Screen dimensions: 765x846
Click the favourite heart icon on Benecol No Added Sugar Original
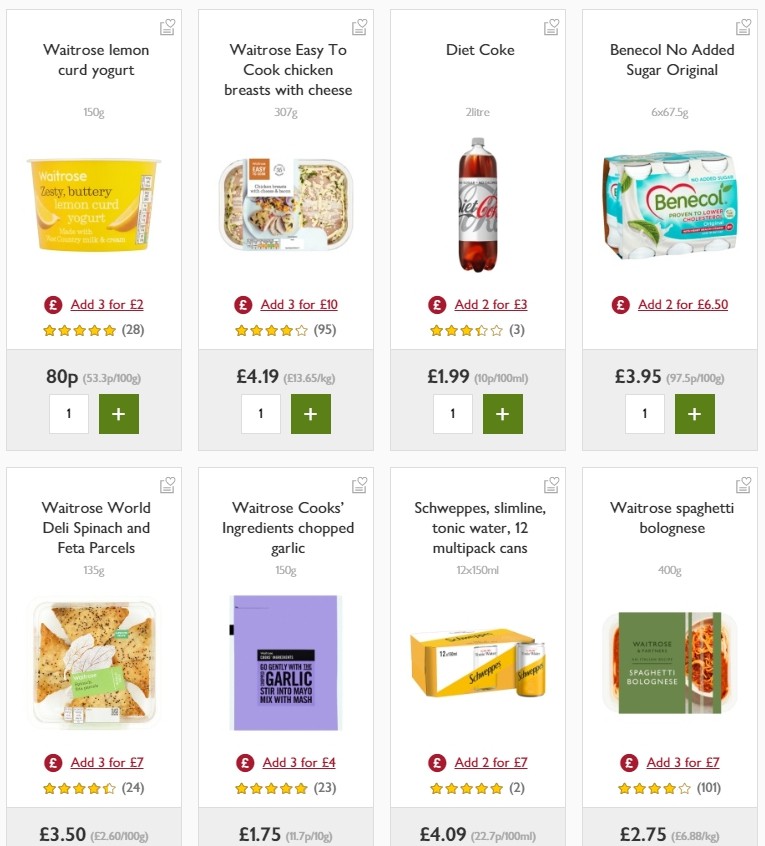(x=743, y=27)
